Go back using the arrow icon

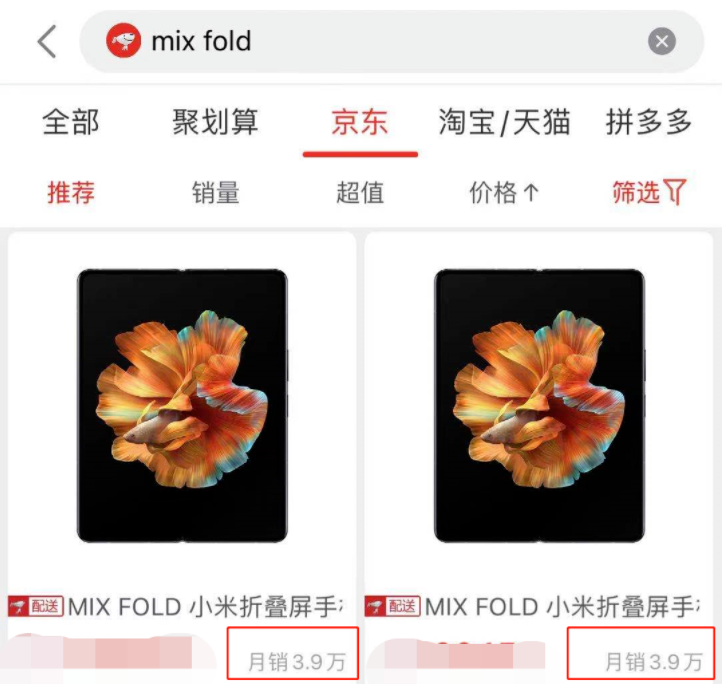(x=46, y=42)
